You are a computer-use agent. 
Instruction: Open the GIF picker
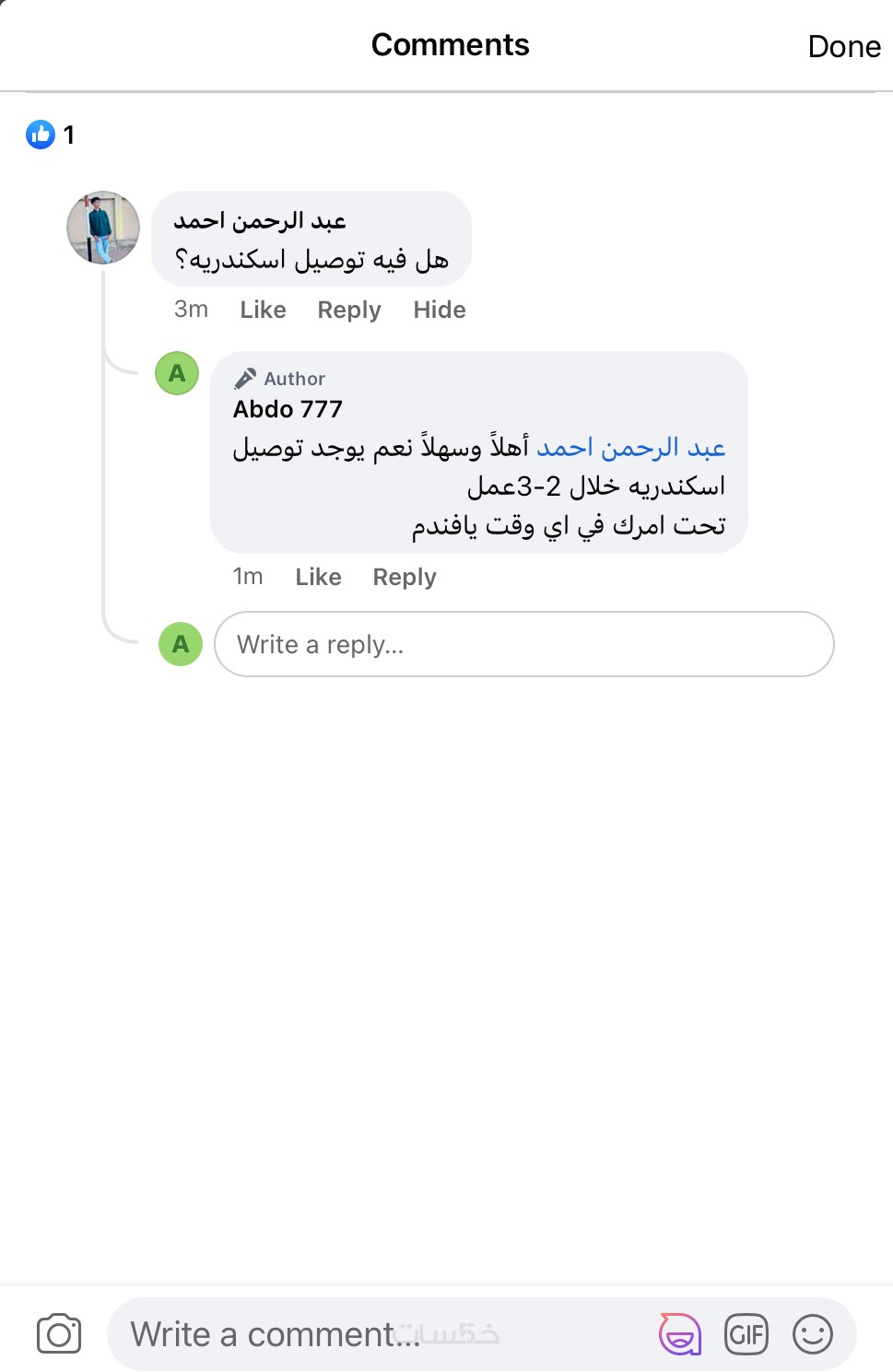pyautogui.click(x=746, y=1334)
